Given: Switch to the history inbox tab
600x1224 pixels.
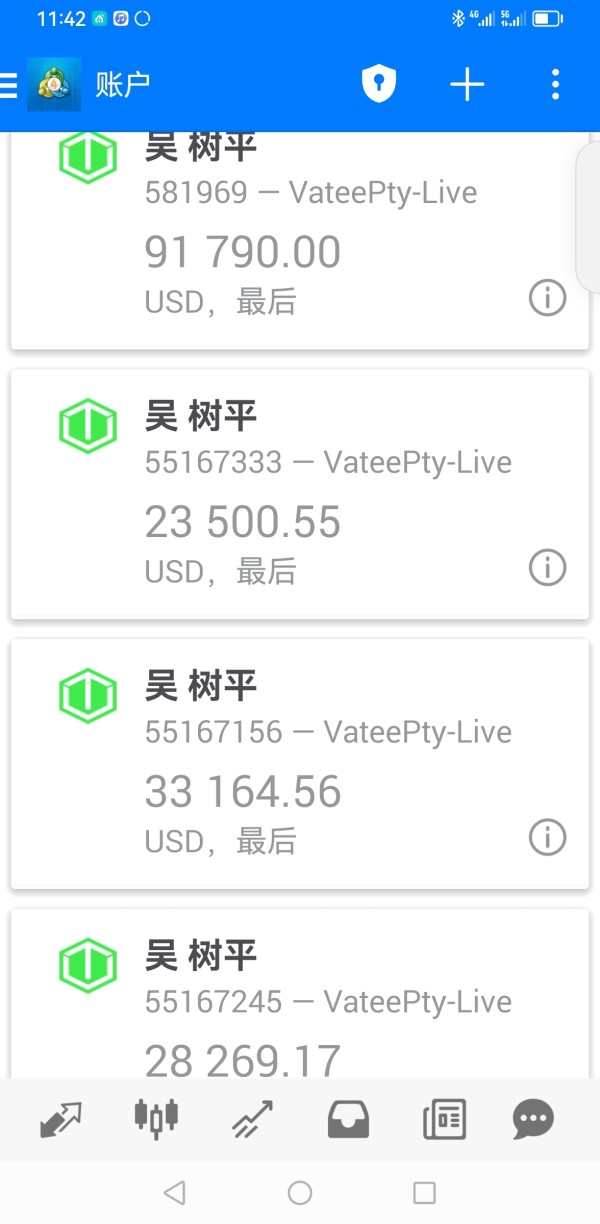Looking at the screenshot, I should pyautogui.click(x=349, y=1119).
